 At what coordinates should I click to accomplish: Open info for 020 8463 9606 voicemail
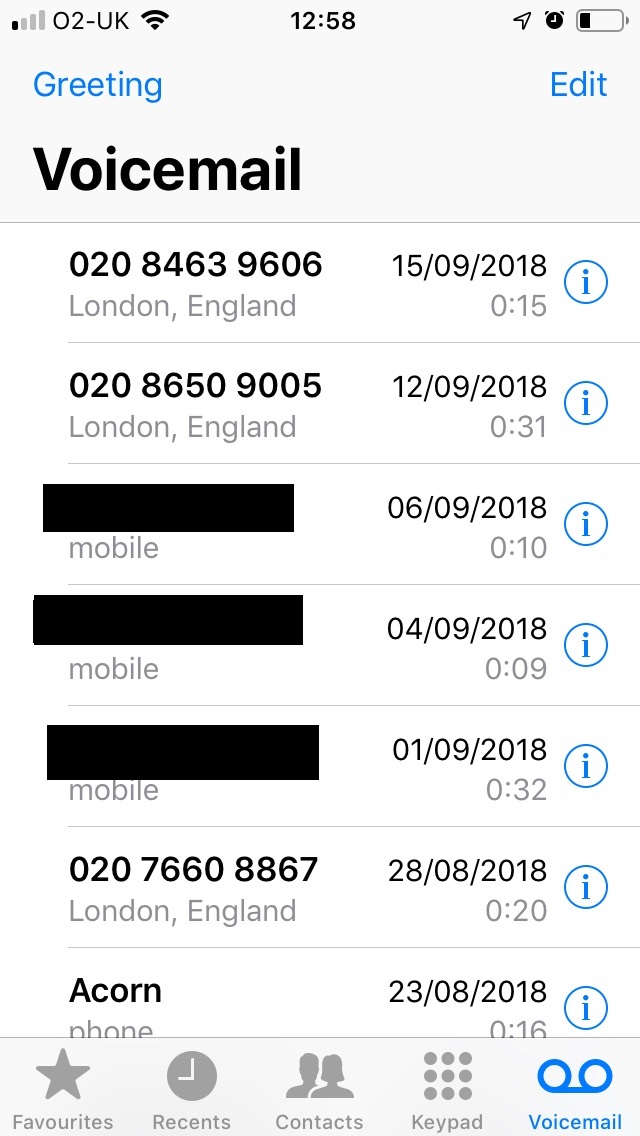point(586,283)
